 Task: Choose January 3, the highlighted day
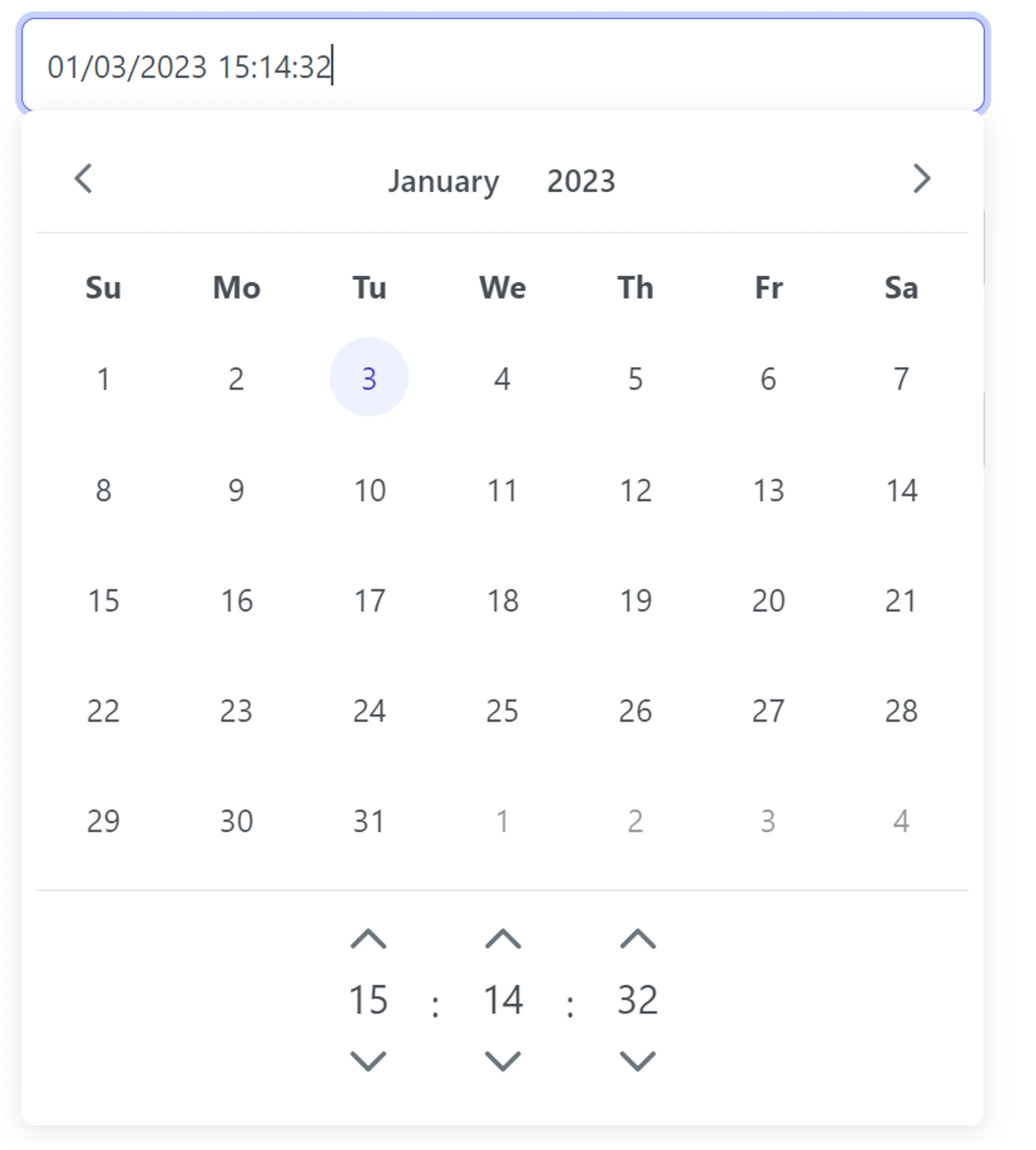tap(370, 377)
